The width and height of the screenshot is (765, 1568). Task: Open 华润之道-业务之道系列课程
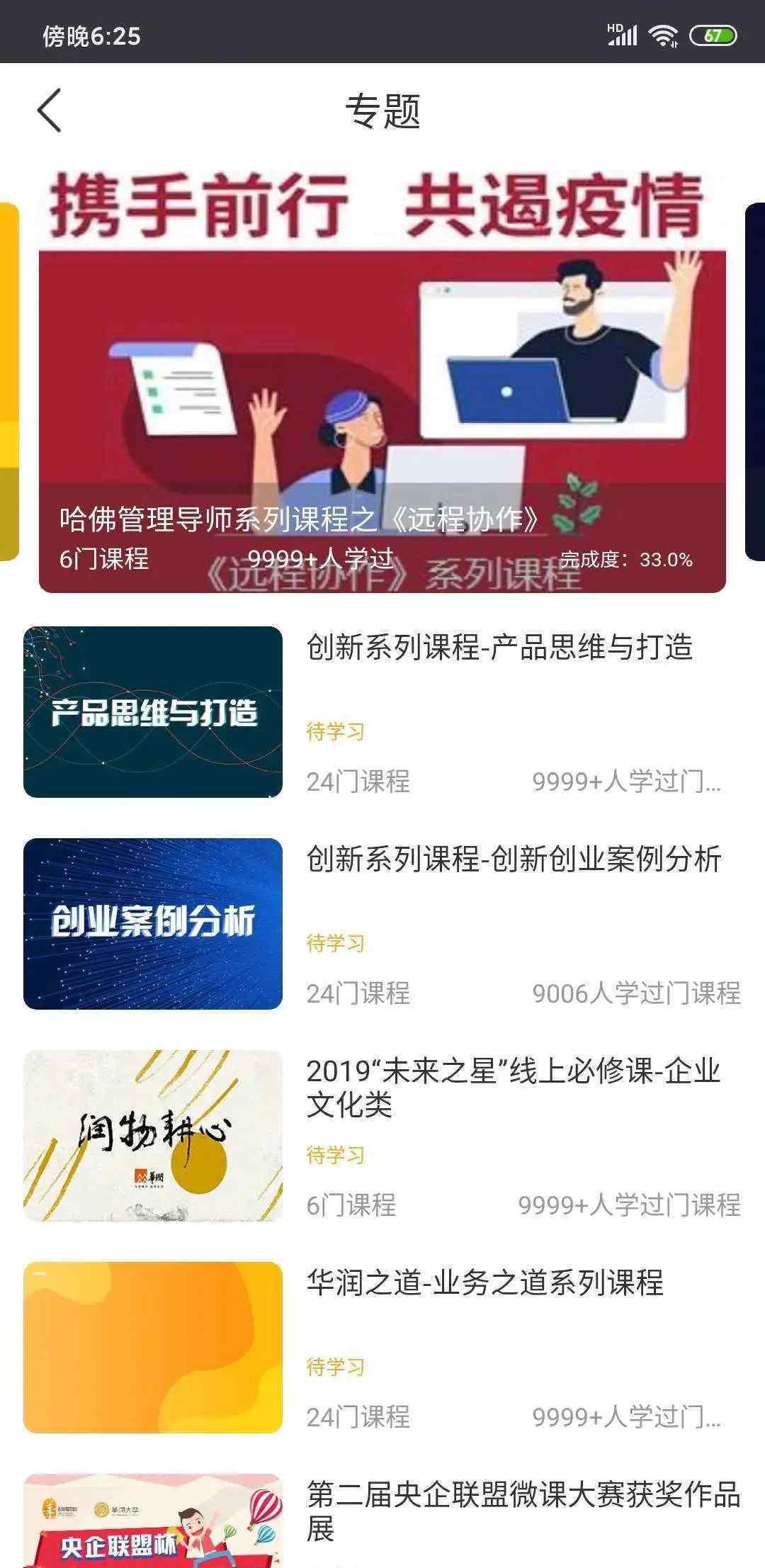click(382, 1348)
